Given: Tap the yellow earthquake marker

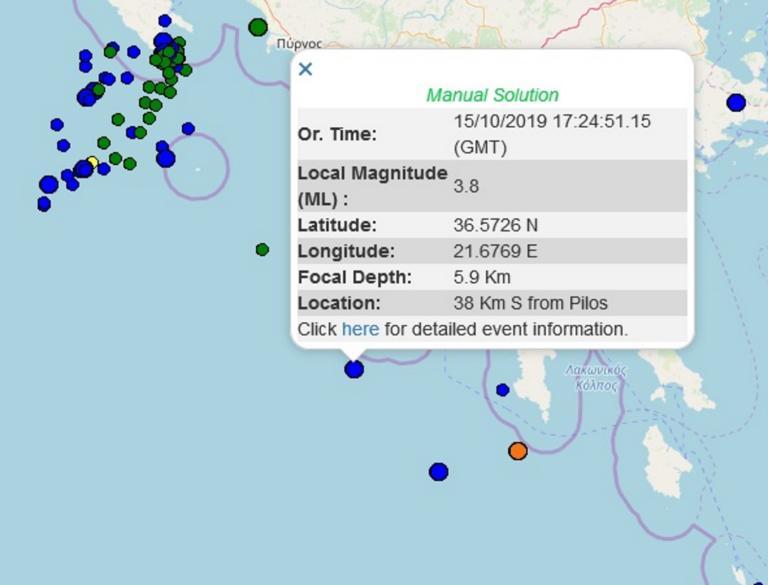Looking at the screenshot, I should [92, 162].
